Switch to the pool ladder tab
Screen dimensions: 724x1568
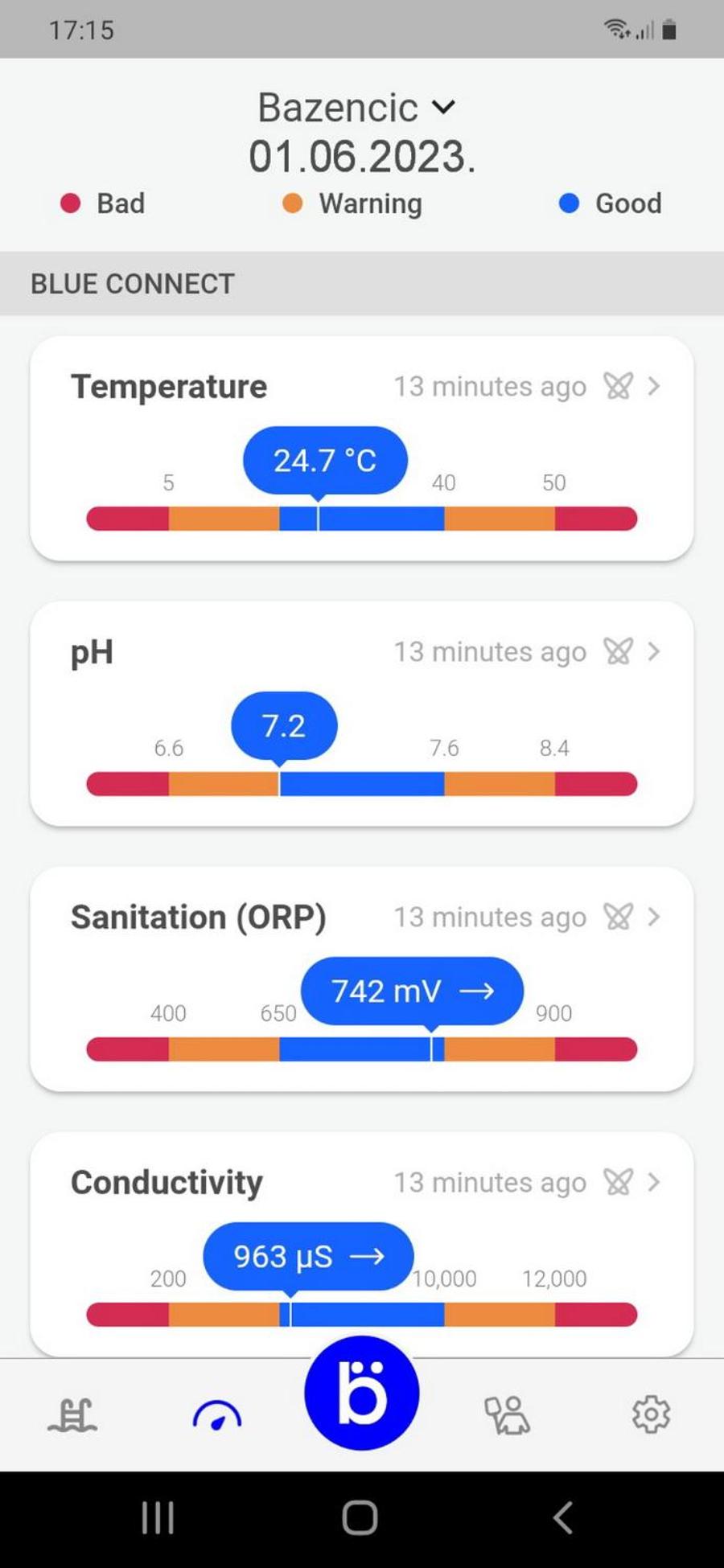coord(72,1415)
